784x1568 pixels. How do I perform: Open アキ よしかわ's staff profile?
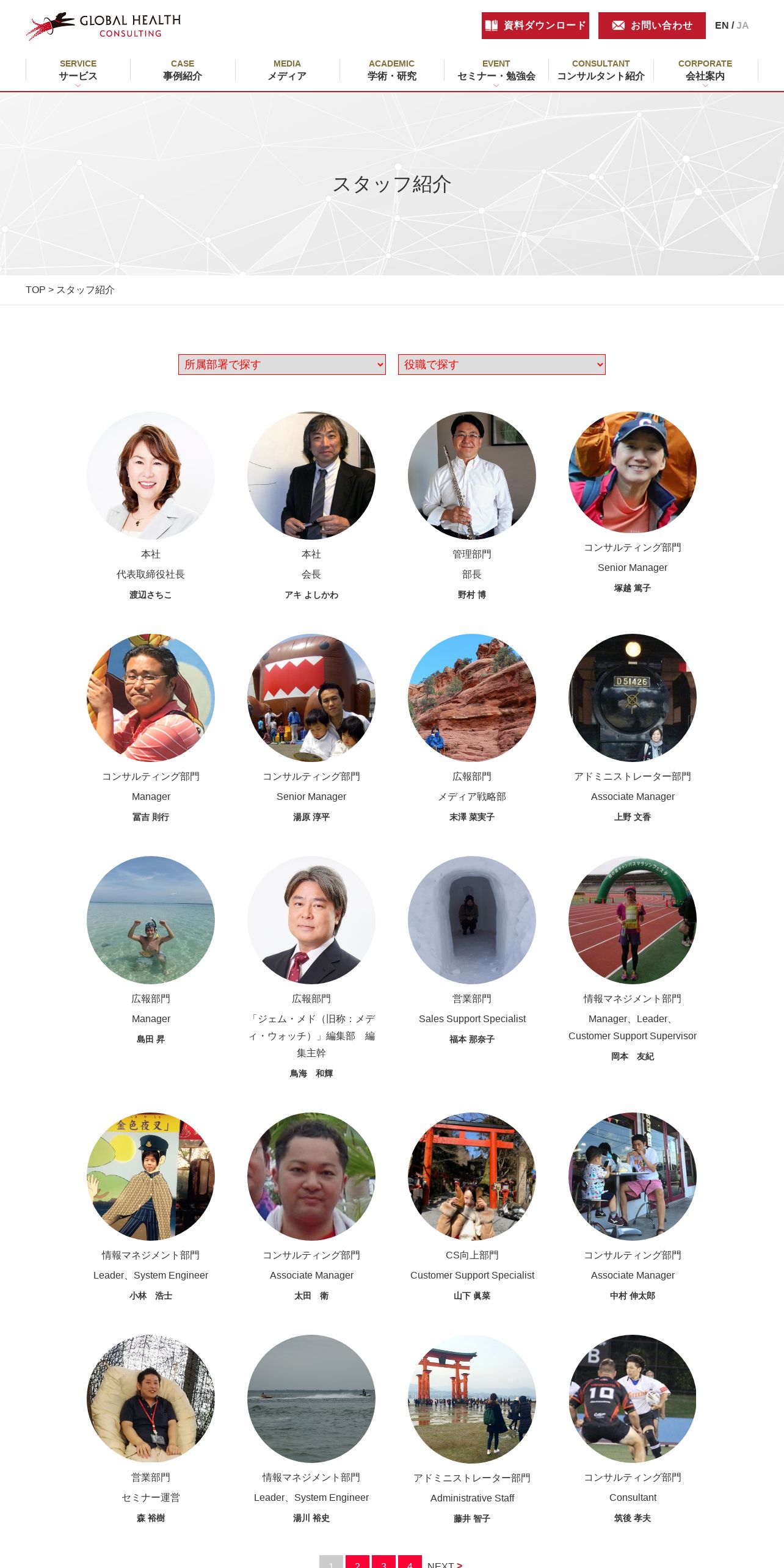311,506
